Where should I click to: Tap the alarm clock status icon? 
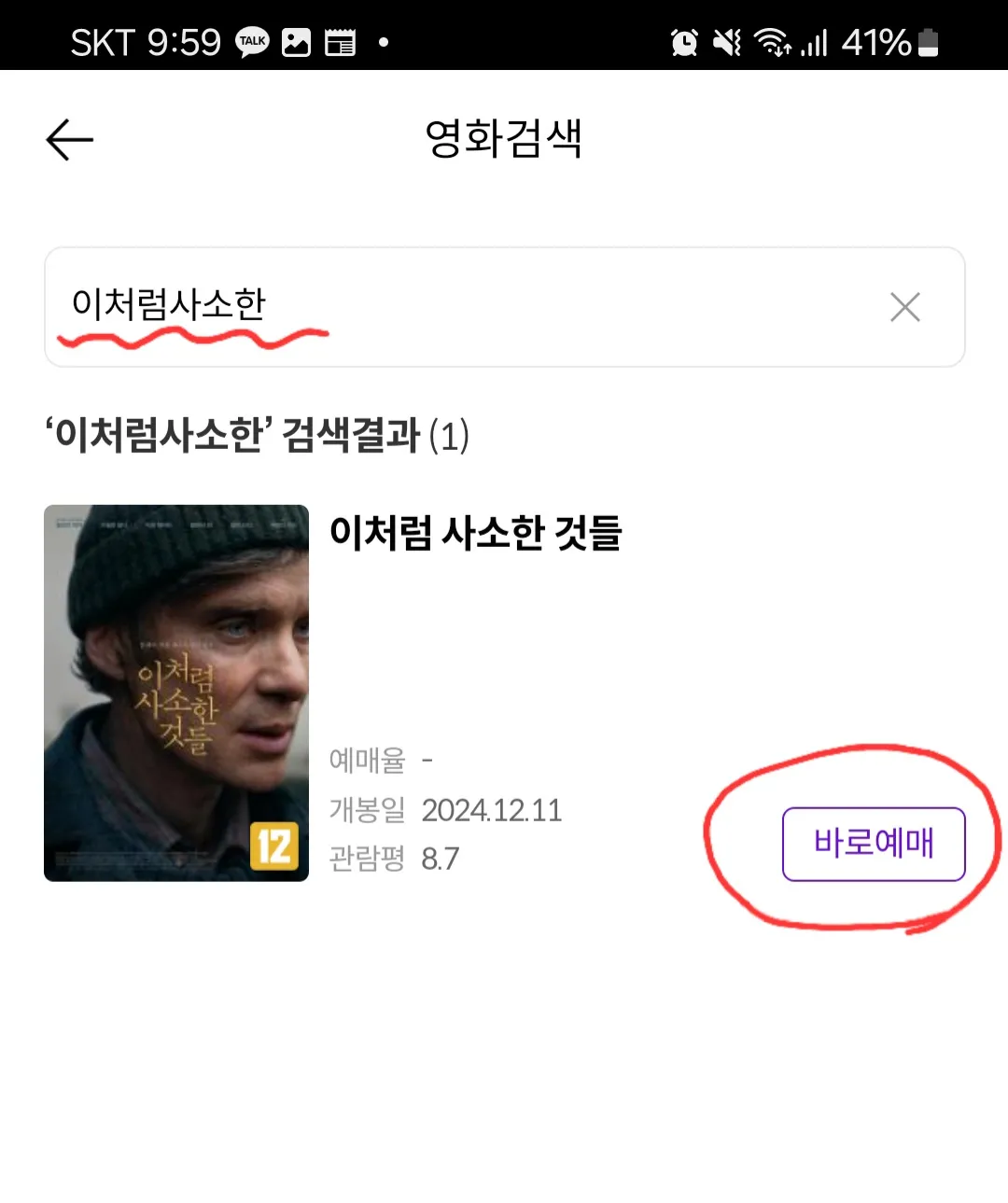[682, 41]
